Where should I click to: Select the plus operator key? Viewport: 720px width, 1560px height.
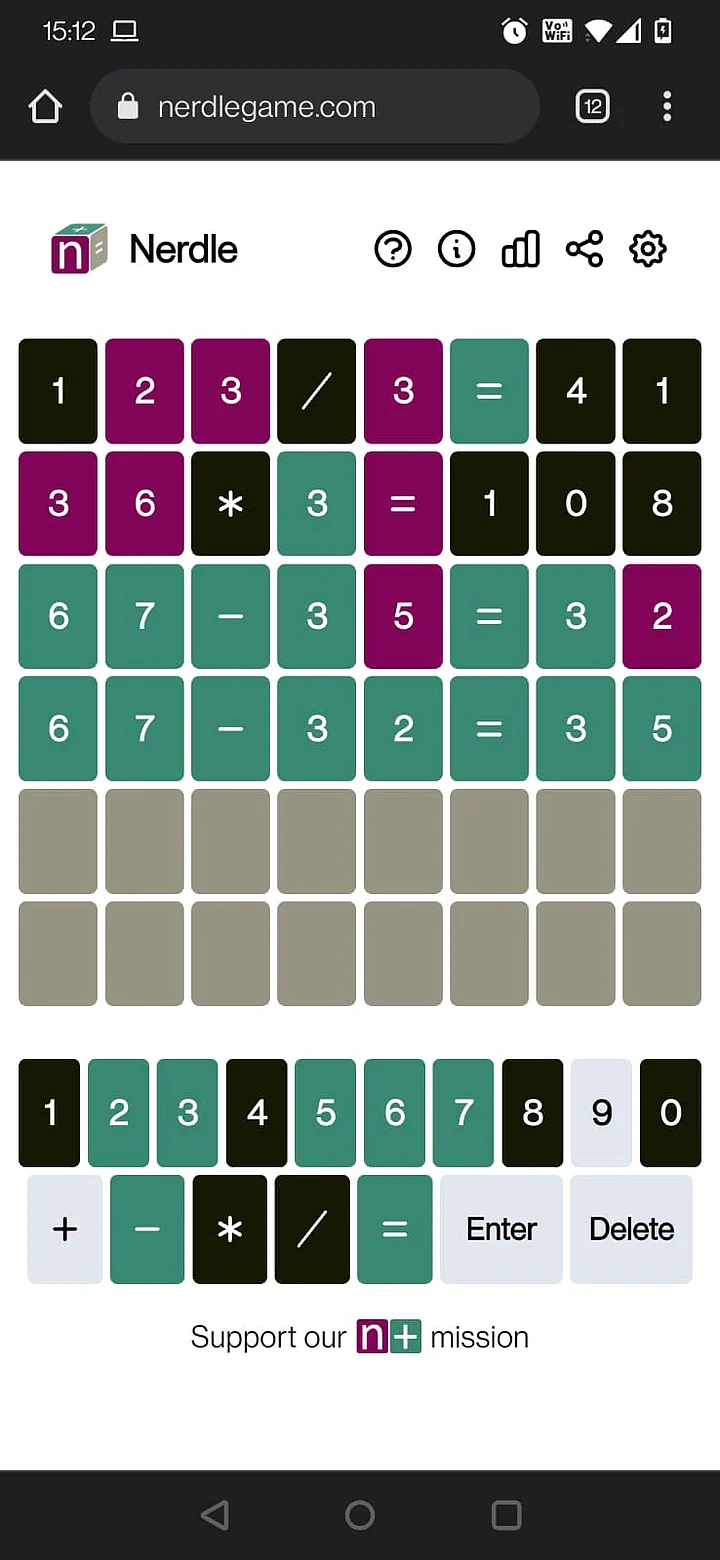pyautogui.click(x=65, y=1229)
